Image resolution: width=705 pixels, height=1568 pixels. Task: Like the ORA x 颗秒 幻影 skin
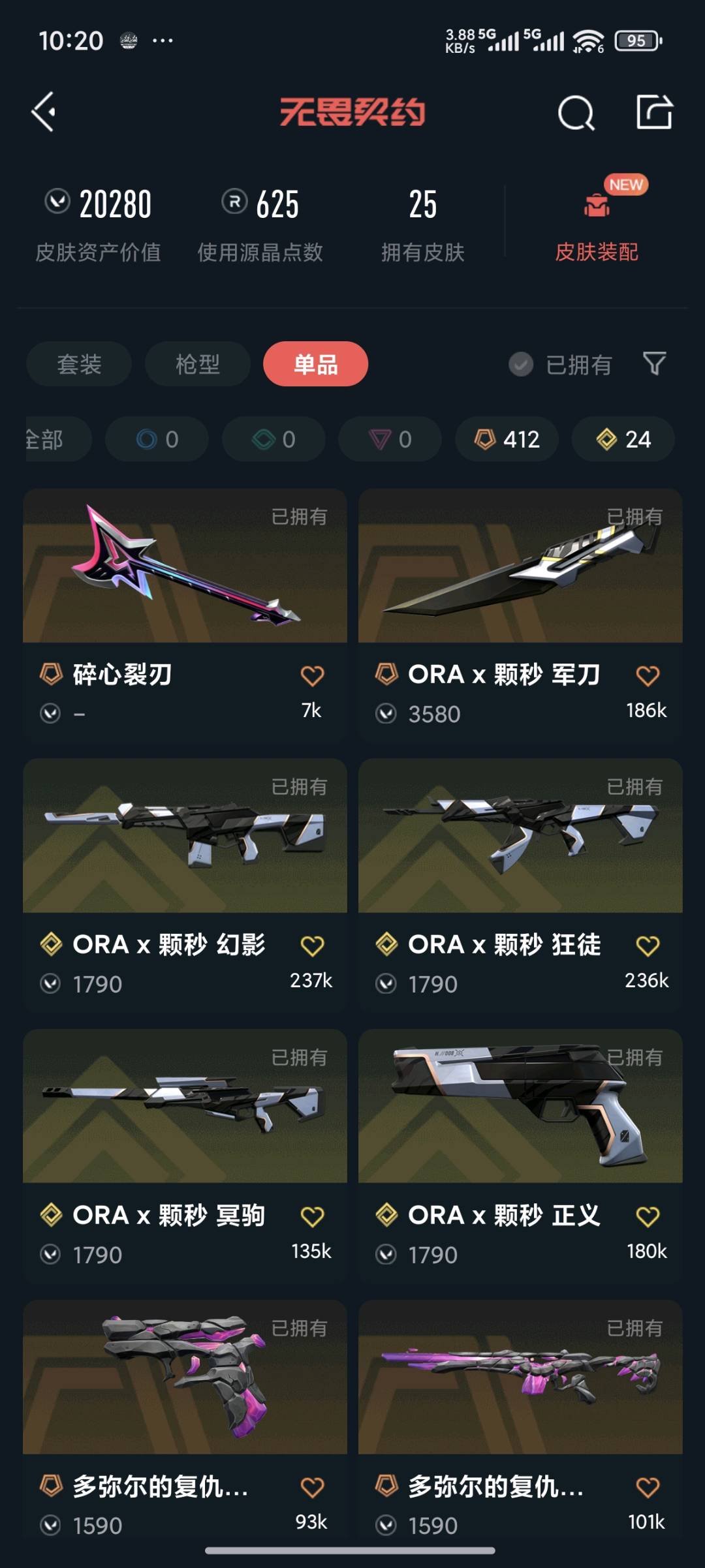click(x=312, y=945)
